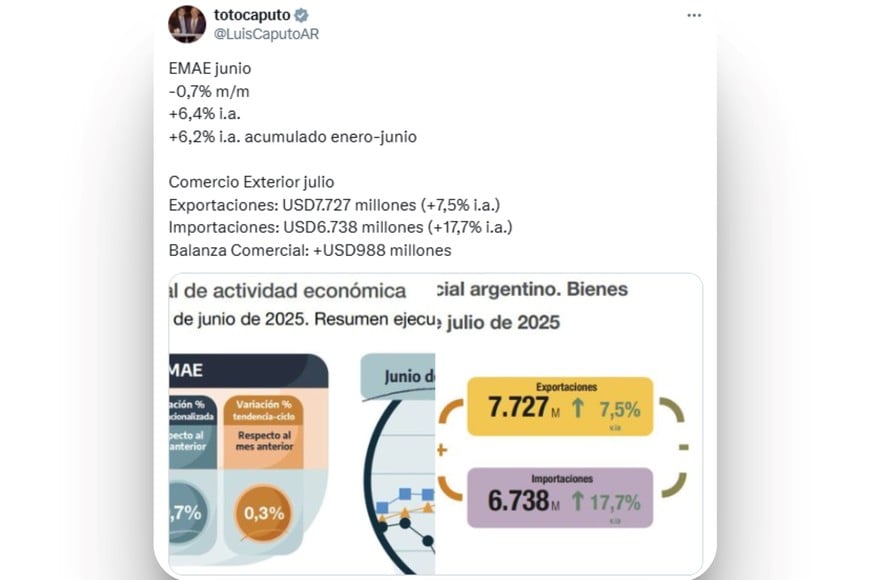
Task: Open totocaputo's profile picture
Action: (187, 24)
